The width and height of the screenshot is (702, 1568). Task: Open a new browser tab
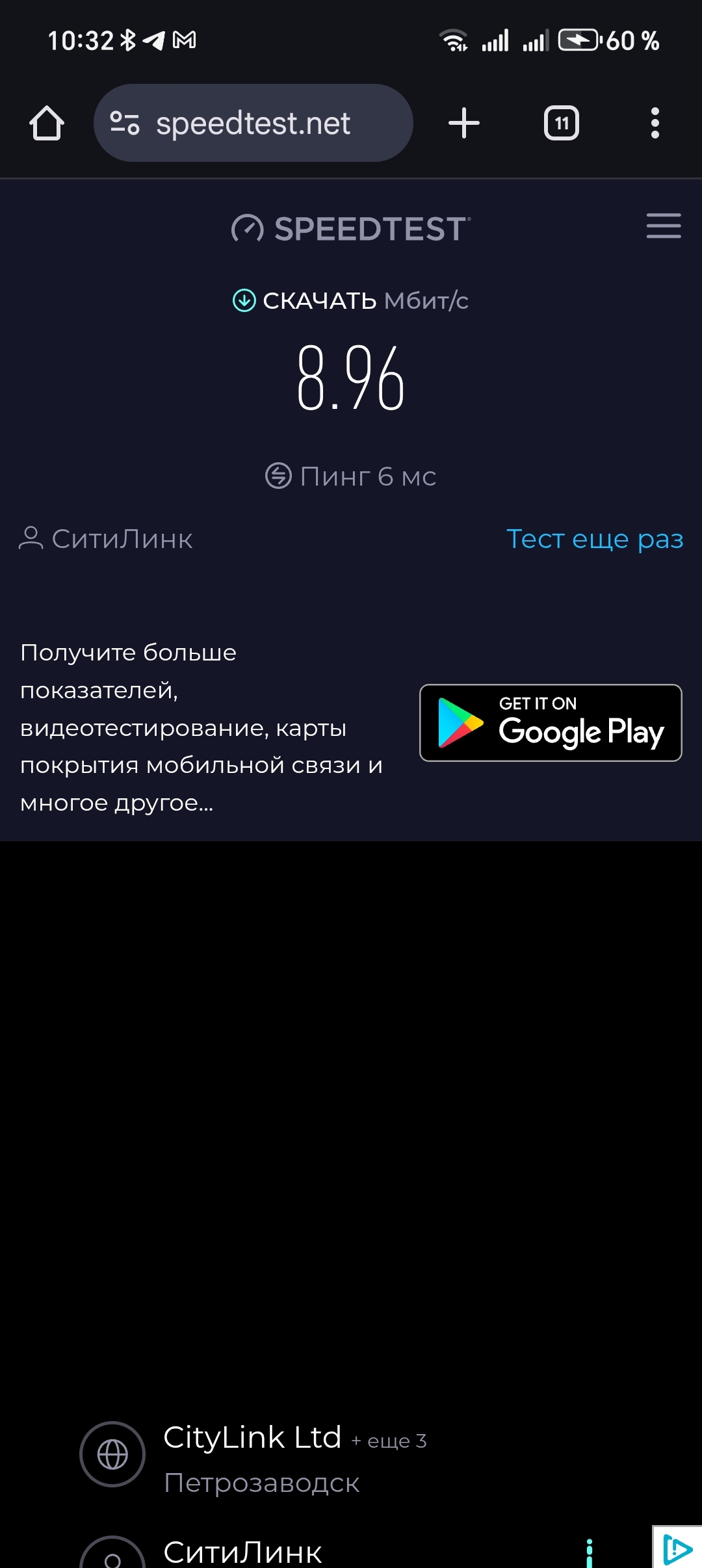click(x=463, y=123)
